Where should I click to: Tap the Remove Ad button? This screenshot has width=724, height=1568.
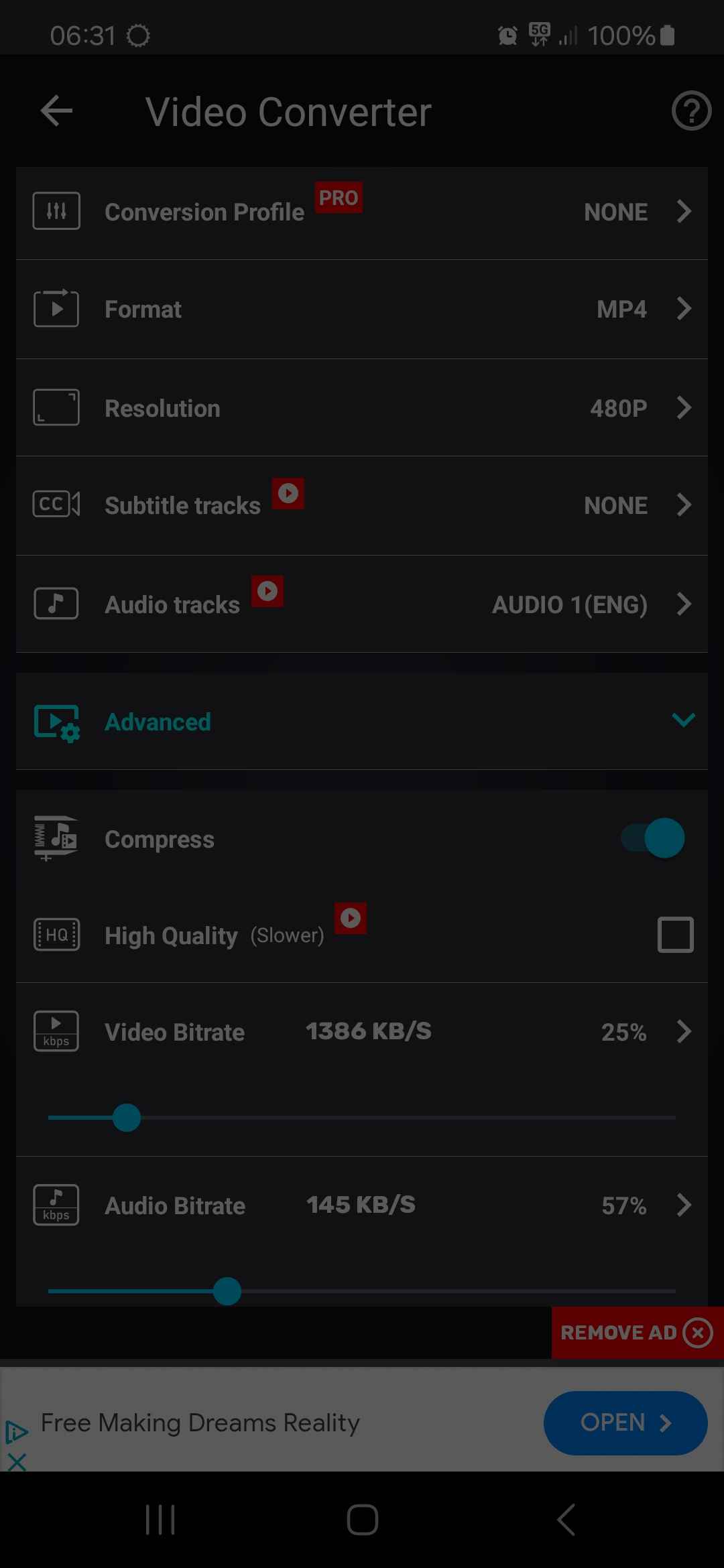click(x=637, y=1333)
